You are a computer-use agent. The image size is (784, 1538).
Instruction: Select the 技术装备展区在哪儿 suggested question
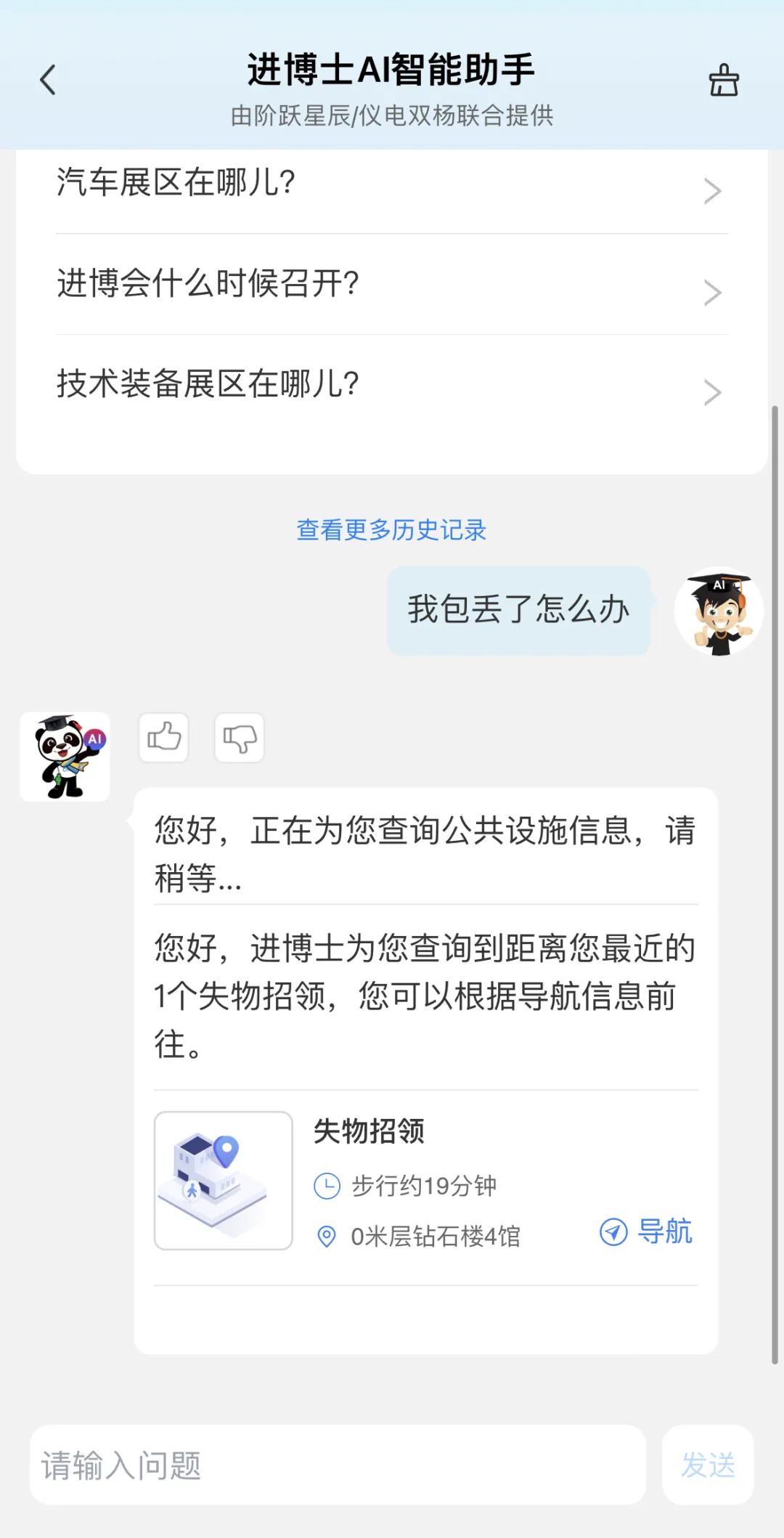coord(205,382)
